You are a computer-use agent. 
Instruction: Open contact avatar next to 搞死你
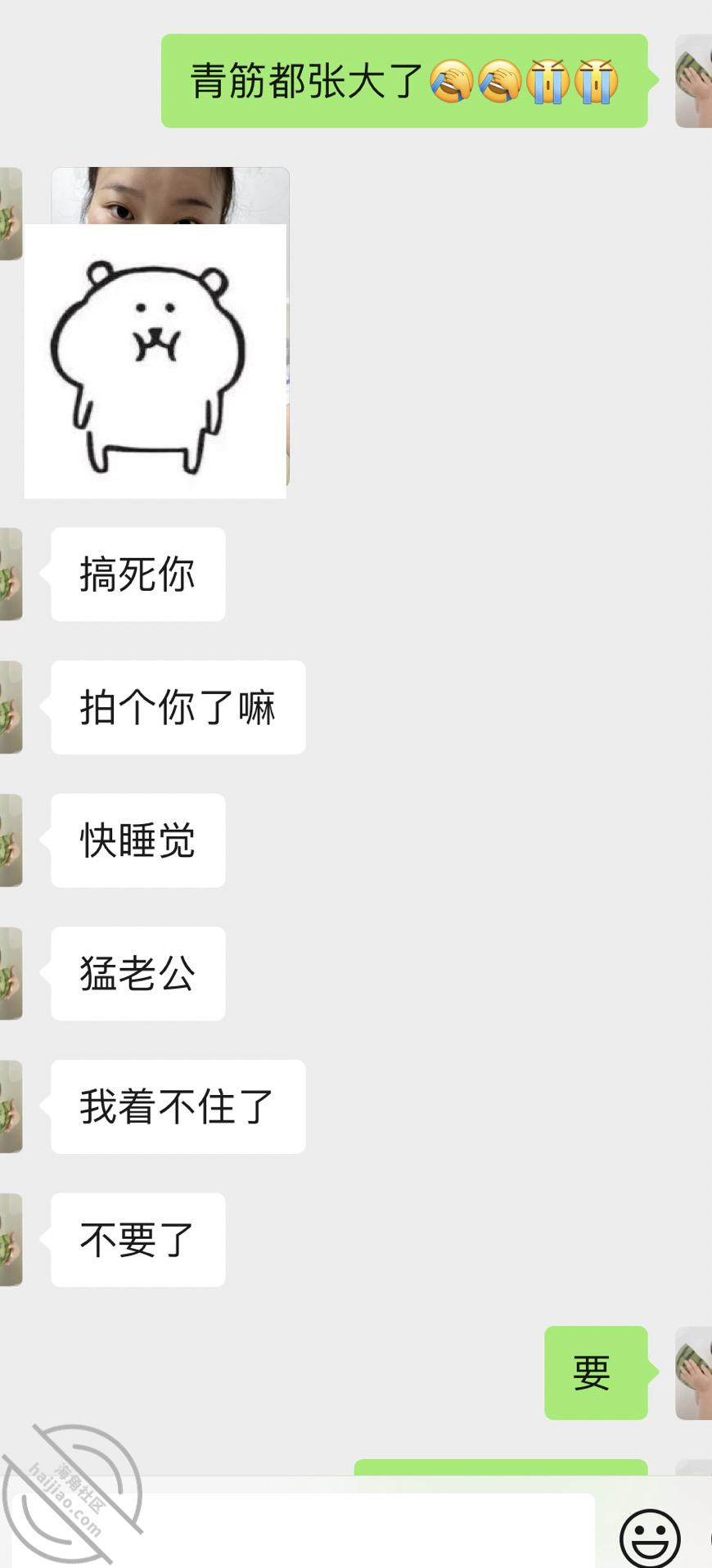pyautogui.click(x=11, y=574)
